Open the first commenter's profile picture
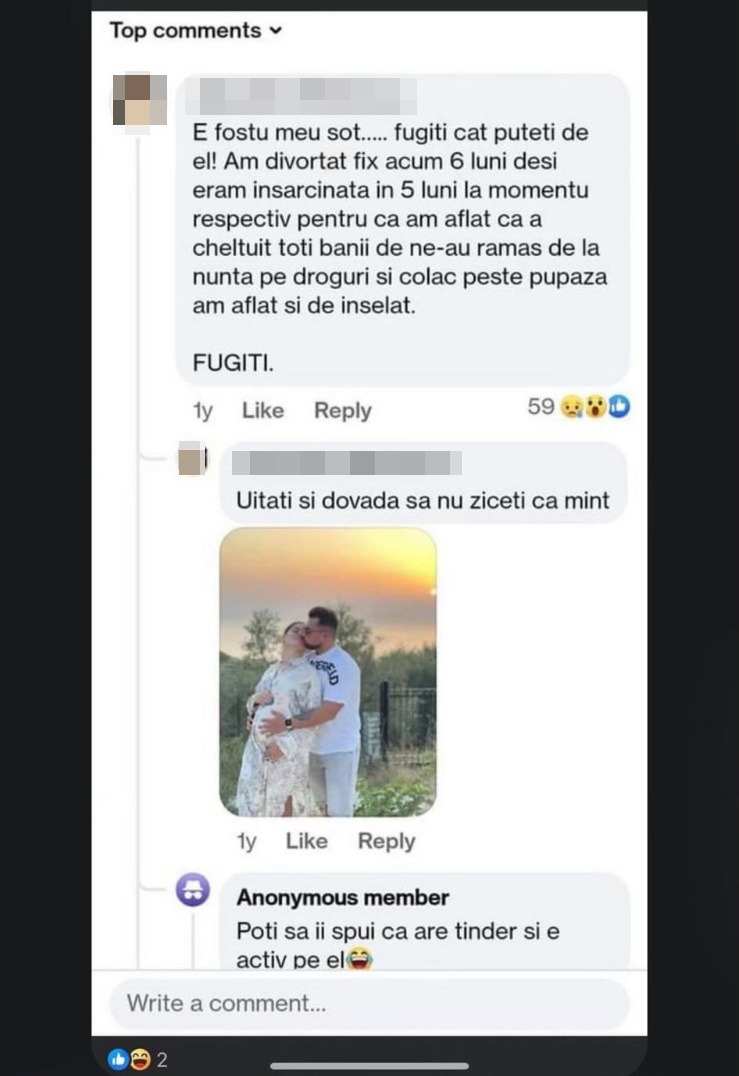The width and height of the screenshot is (739, 1076). click(139, 98)
